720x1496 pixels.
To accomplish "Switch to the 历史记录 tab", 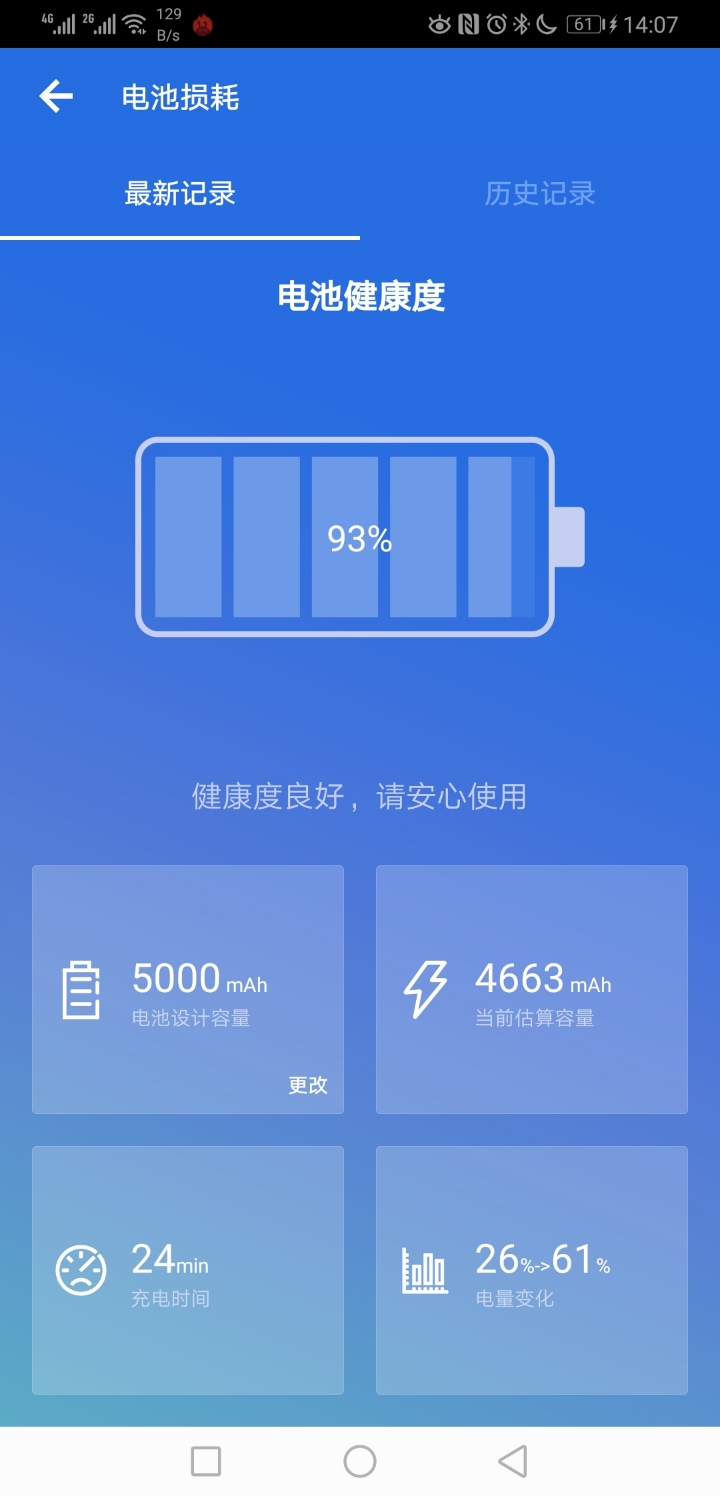I will pos(540,193).
